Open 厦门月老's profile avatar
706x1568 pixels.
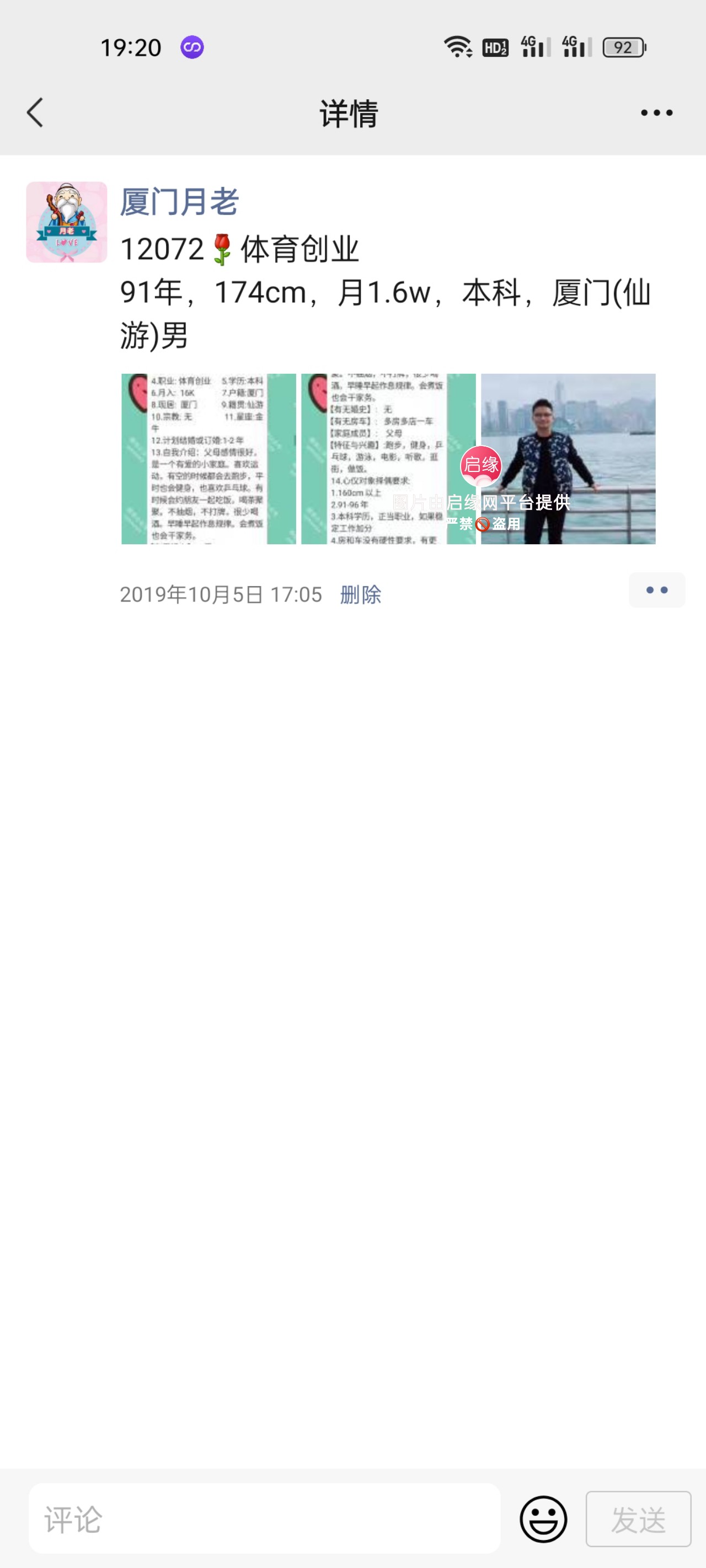pos(66,222)
